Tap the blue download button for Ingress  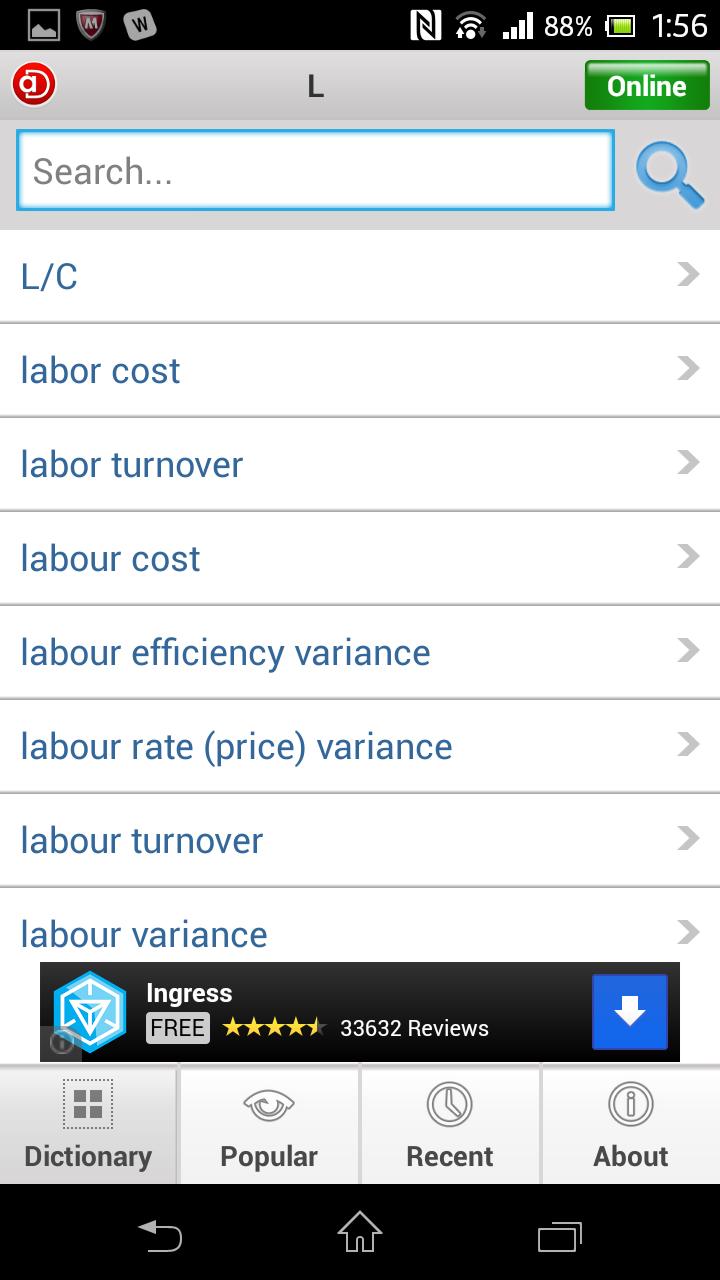tap(629, 1012)
